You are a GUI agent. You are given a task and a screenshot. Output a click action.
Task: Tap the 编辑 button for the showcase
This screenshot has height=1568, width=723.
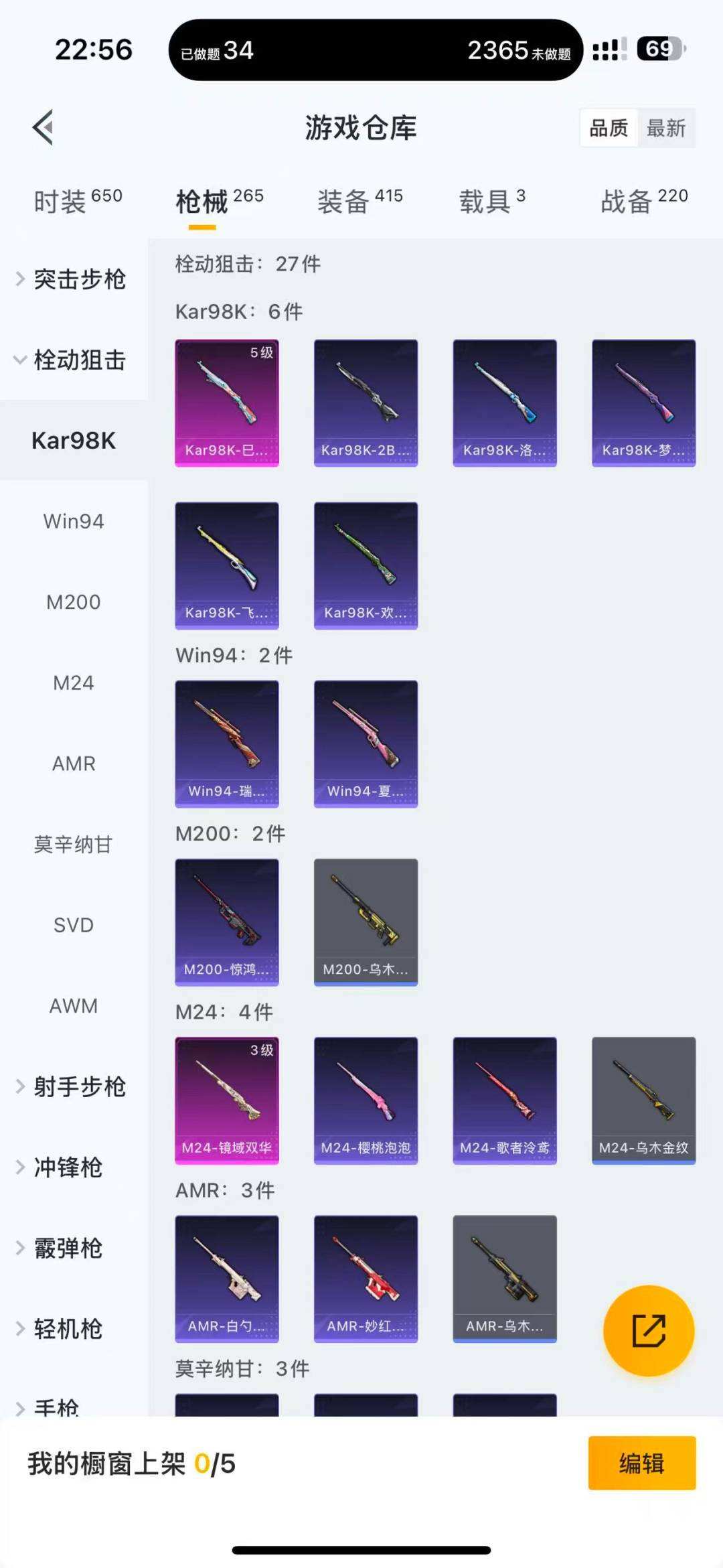coord(641,1464)
